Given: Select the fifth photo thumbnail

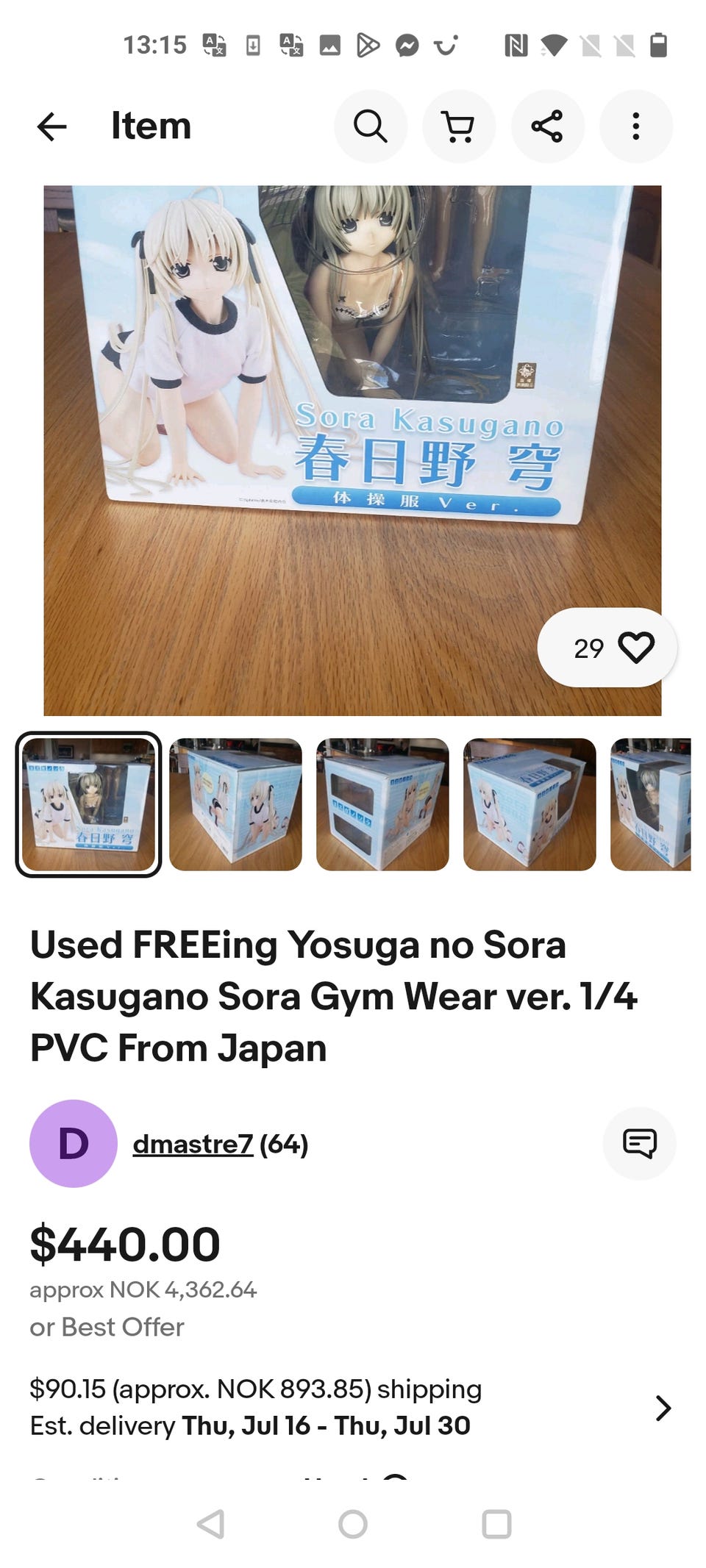Looking at the screenshot, I should (x=651, y=804).
